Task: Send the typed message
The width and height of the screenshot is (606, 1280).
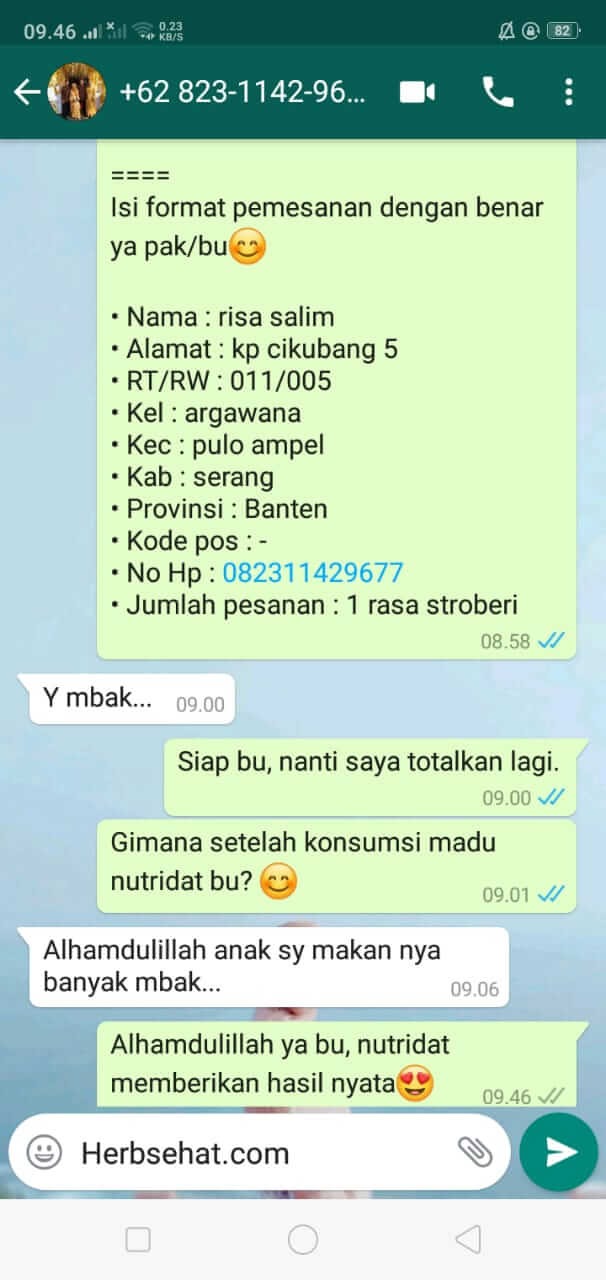Action: coord(559,1152)
